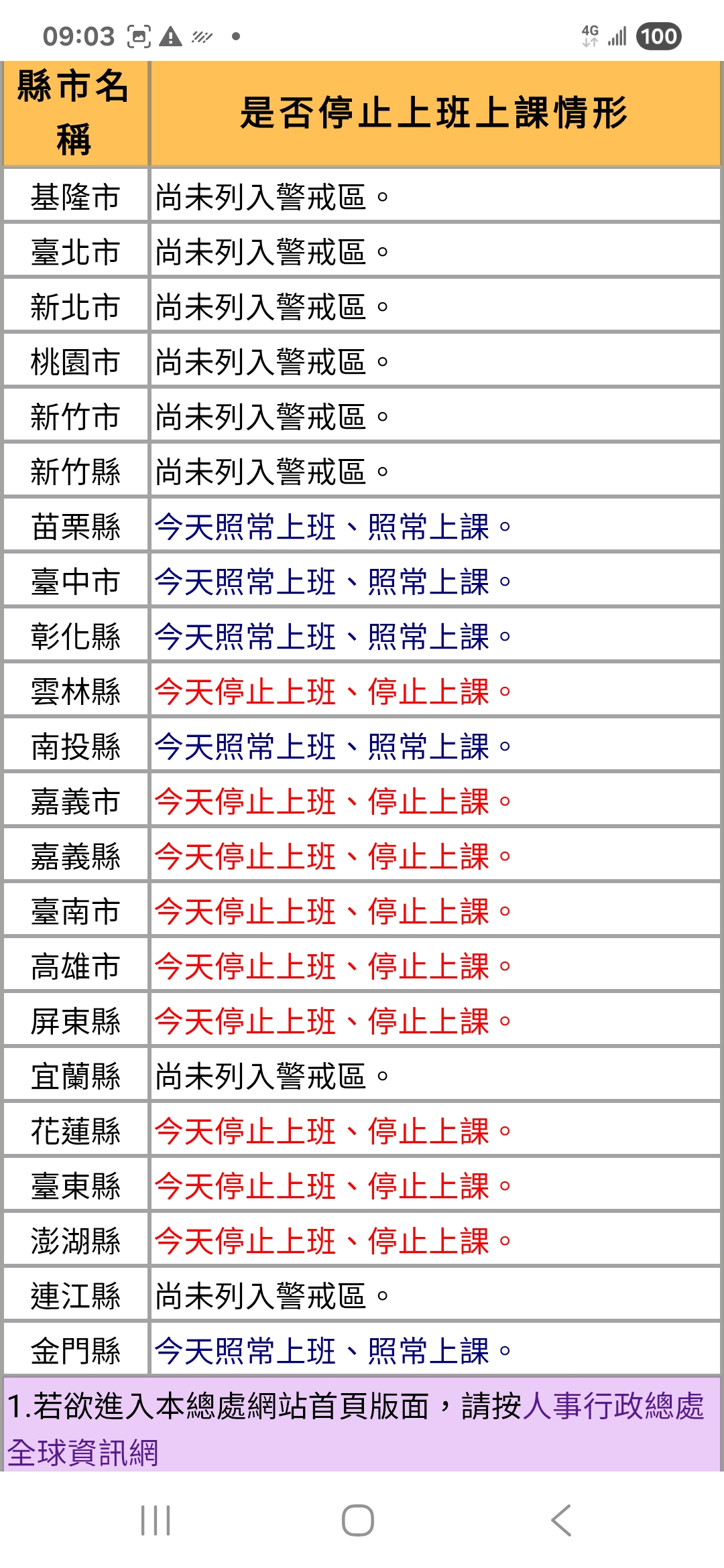Open the recent apps view
The image size is (724, 1568).
tap(156, 1520)
